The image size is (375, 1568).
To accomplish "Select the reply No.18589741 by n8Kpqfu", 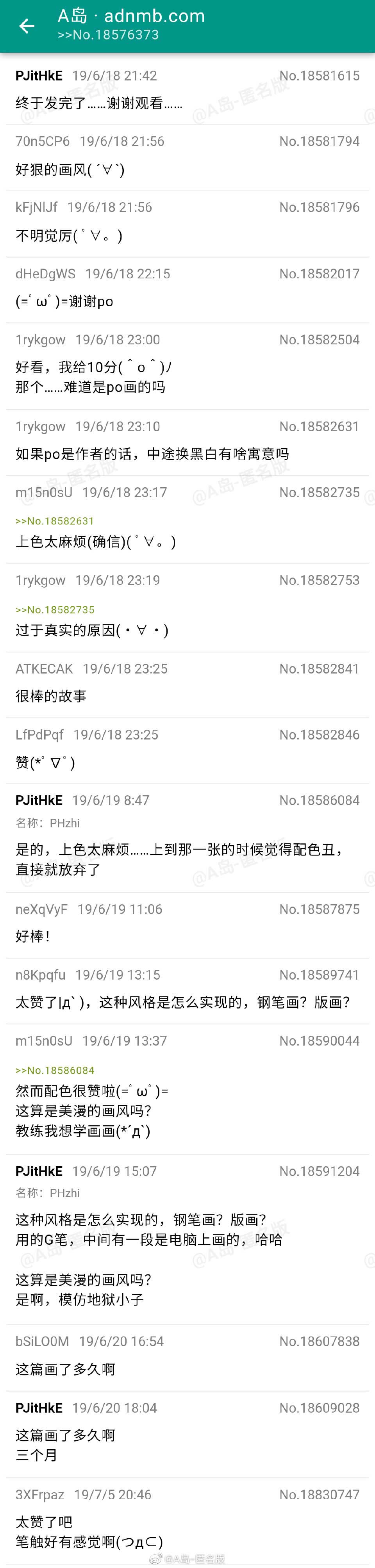I will tap(187, 990).
